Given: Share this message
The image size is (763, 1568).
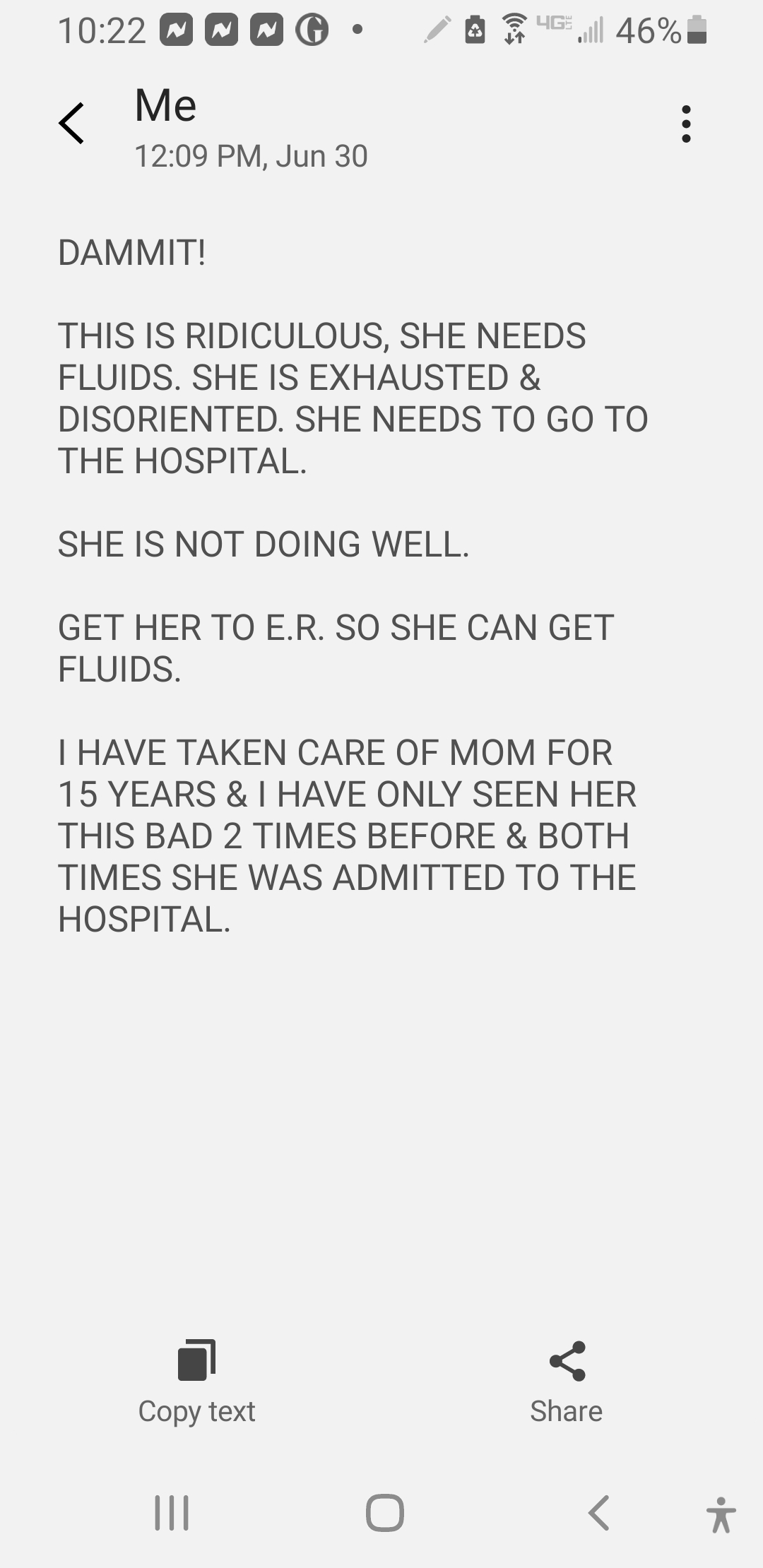Looking at the screenshot, I should [x=567, y=1381].
